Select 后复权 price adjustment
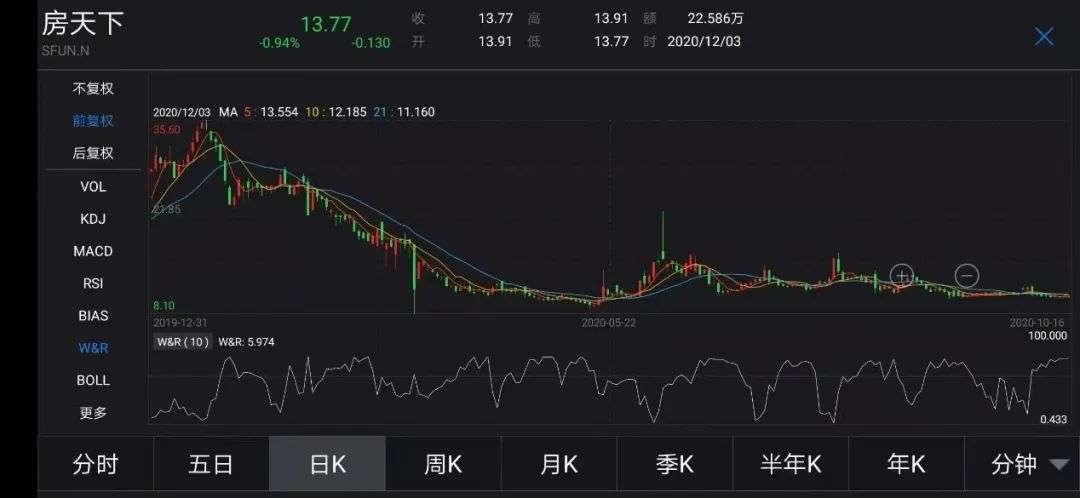The image size is (1080, 498). 93,153
